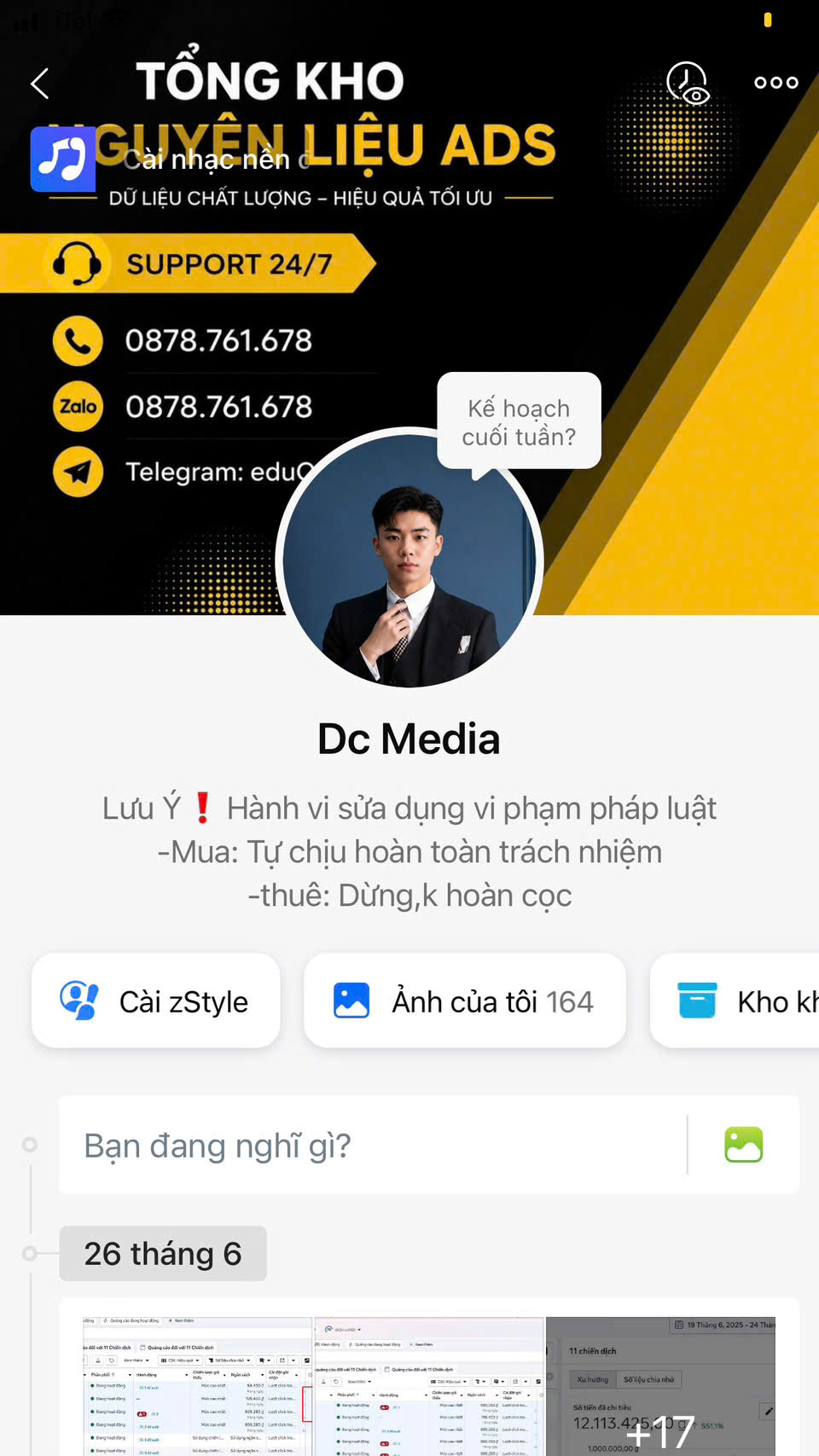819x1456 pixels.
Task: Open the Cài zStyle option
Action: point(156,1001)
